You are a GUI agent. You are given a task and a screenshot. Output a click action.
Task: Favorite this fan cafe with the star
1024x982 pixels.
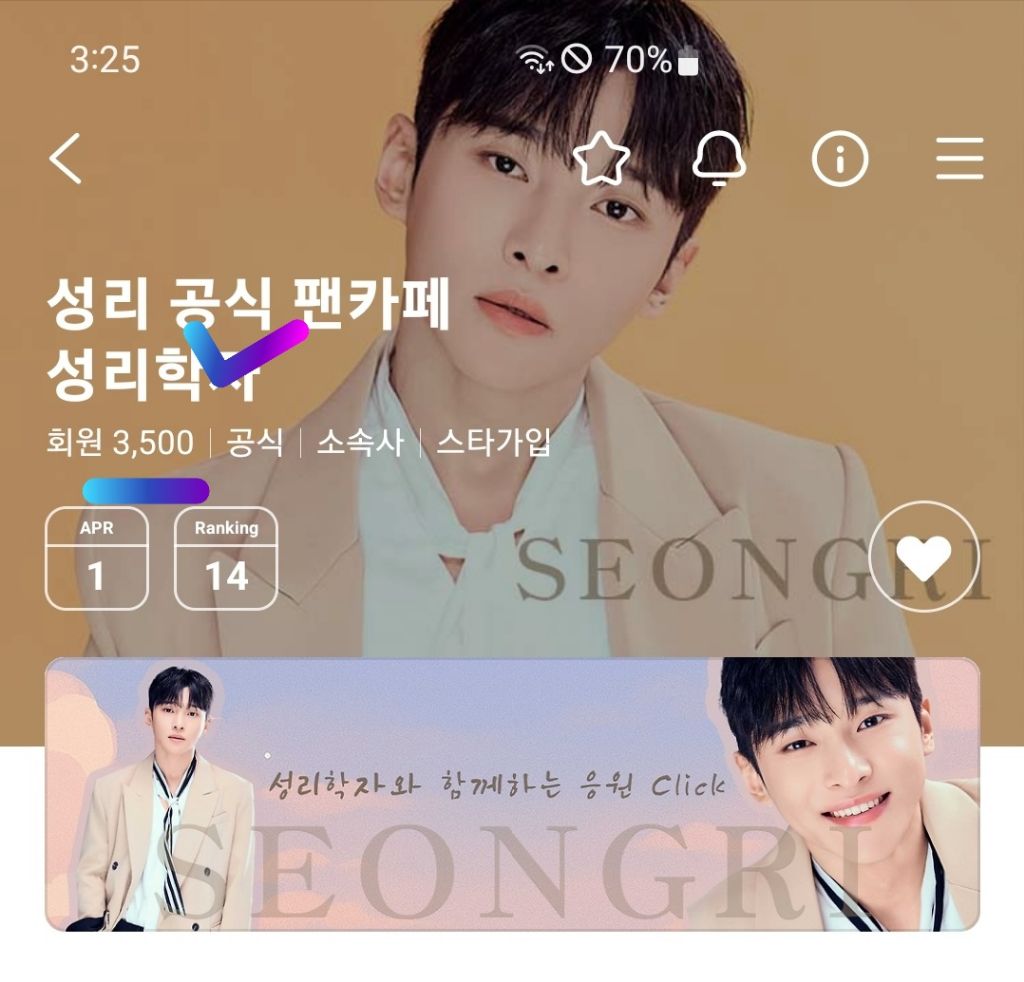[x=601, y=159]
